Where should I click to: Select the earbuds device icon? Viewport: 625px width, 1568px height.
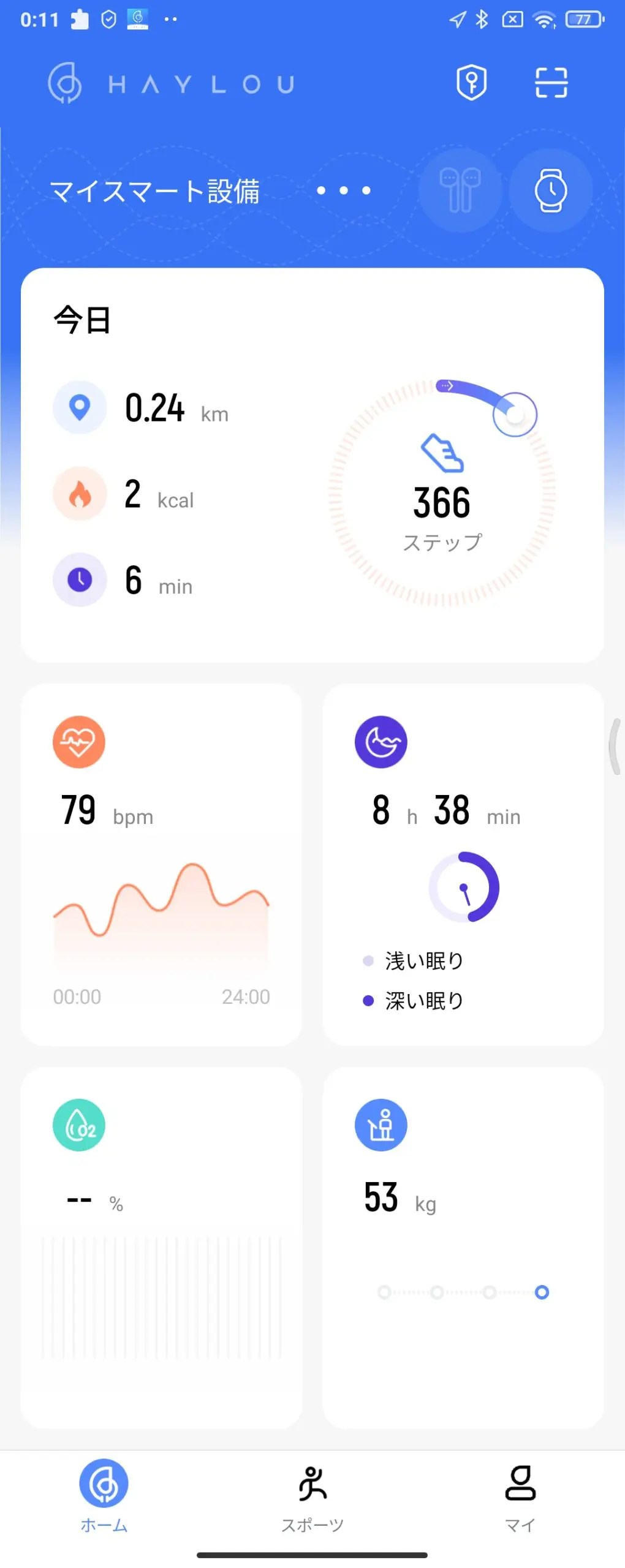[x=460, y=190]
